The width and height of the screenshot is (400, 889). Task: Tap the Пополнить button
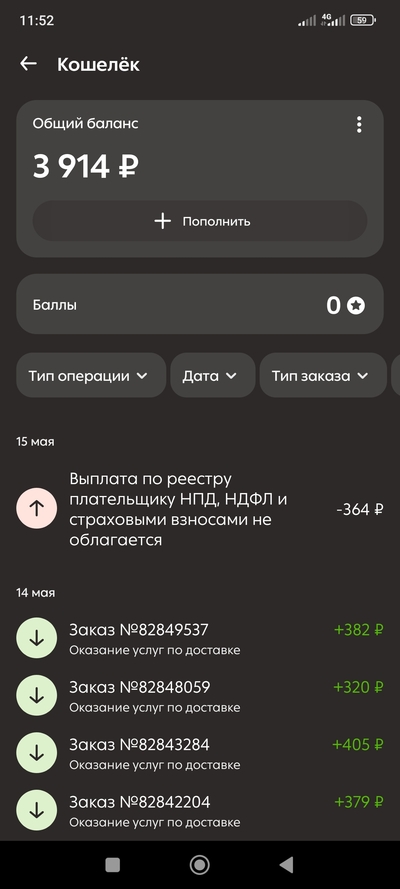[200, 221]
